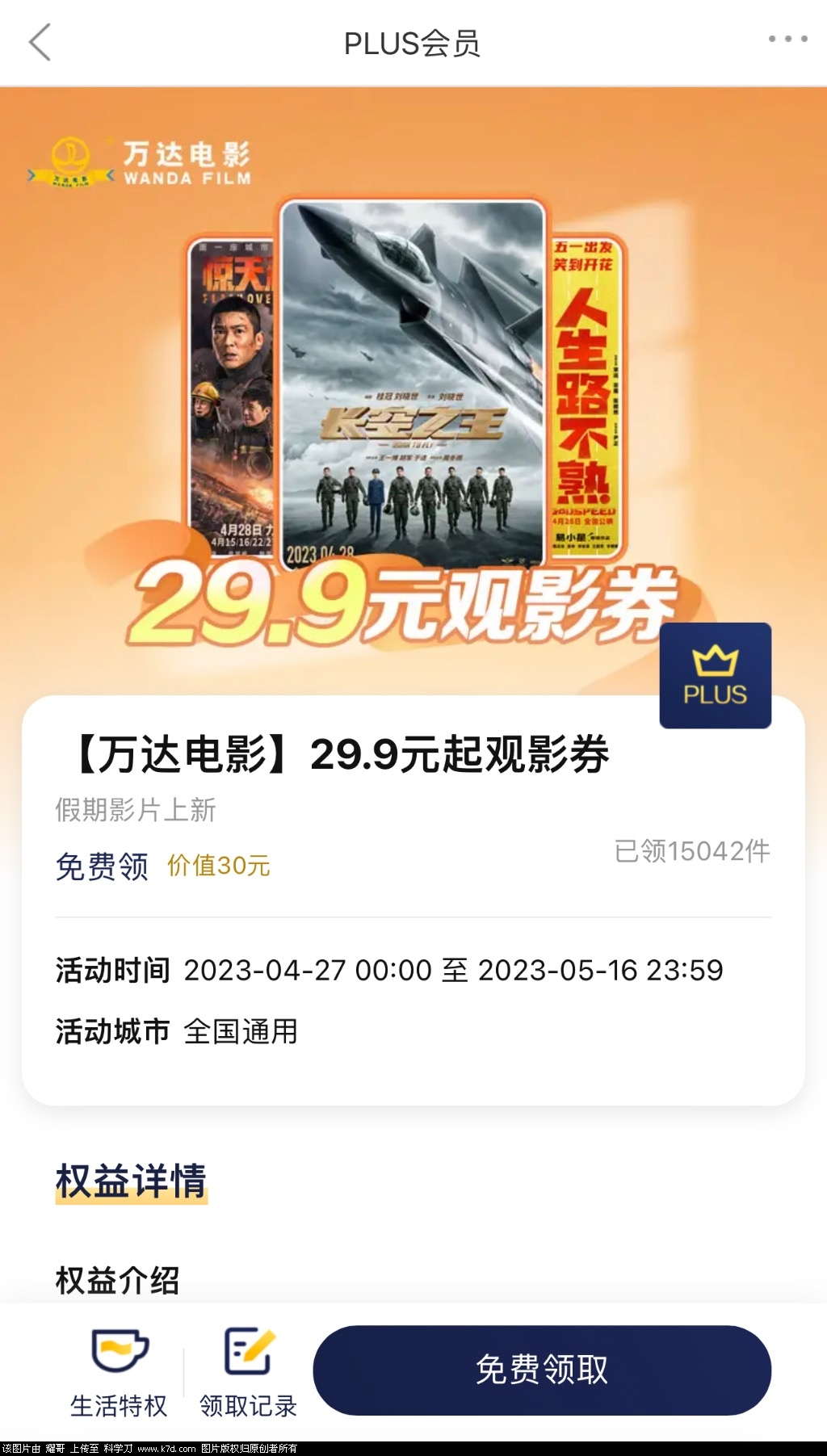Open 生活特权 benefits
This screenshot has width=827, height=1456.
coord(120,1371)
